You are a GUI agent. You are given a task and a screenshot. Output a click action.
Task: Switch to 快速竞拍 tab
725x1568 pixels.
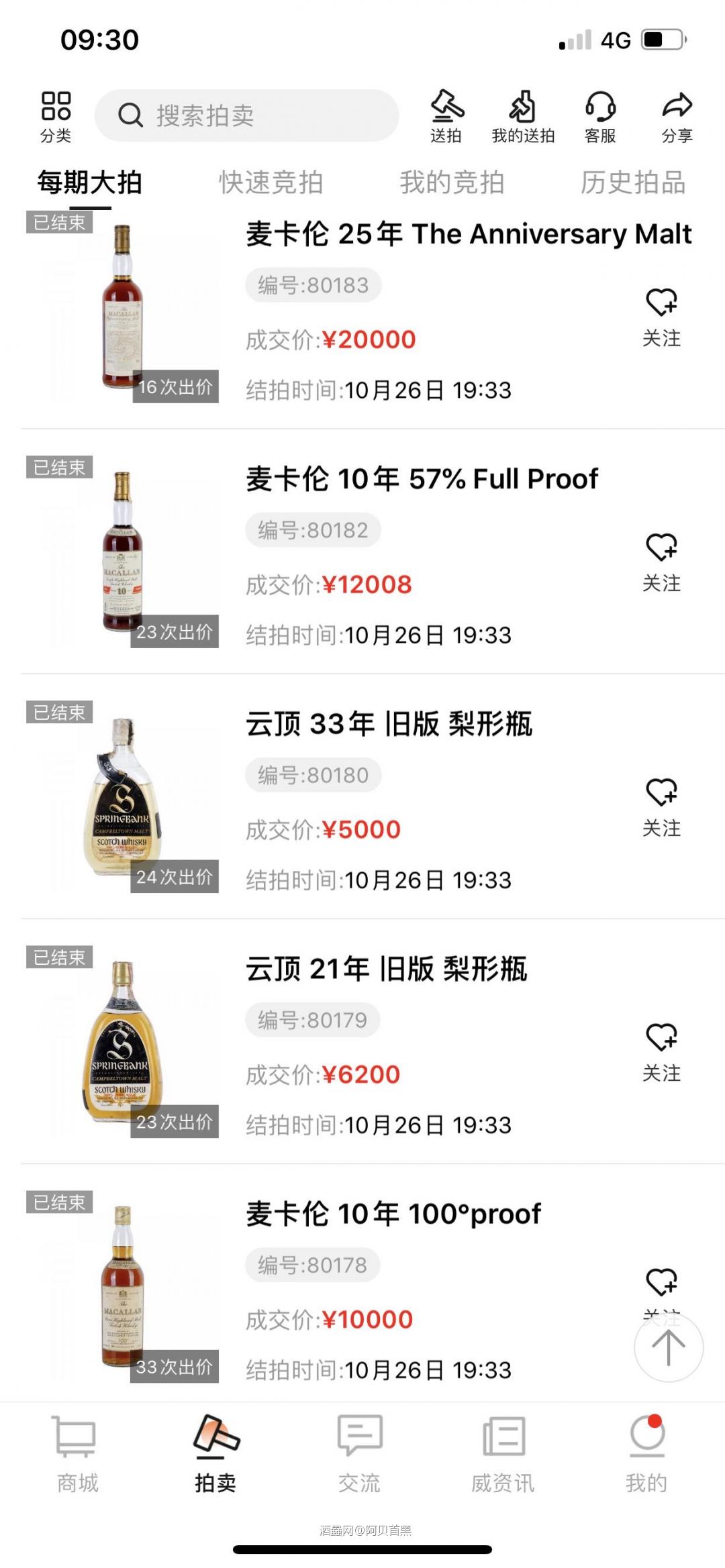[271, 182]
